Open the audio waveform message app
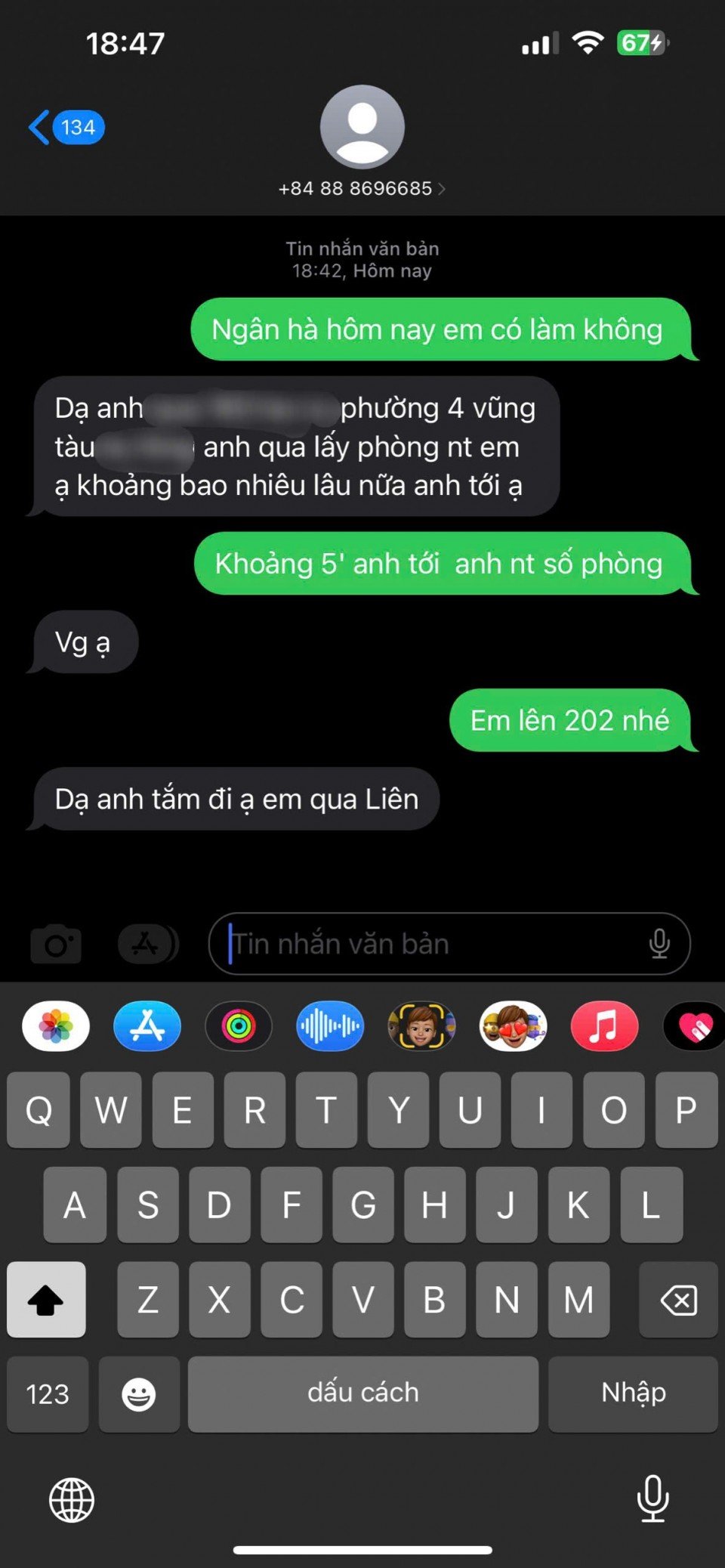This screenshot has width=725, height=1568. point(330,1026)
